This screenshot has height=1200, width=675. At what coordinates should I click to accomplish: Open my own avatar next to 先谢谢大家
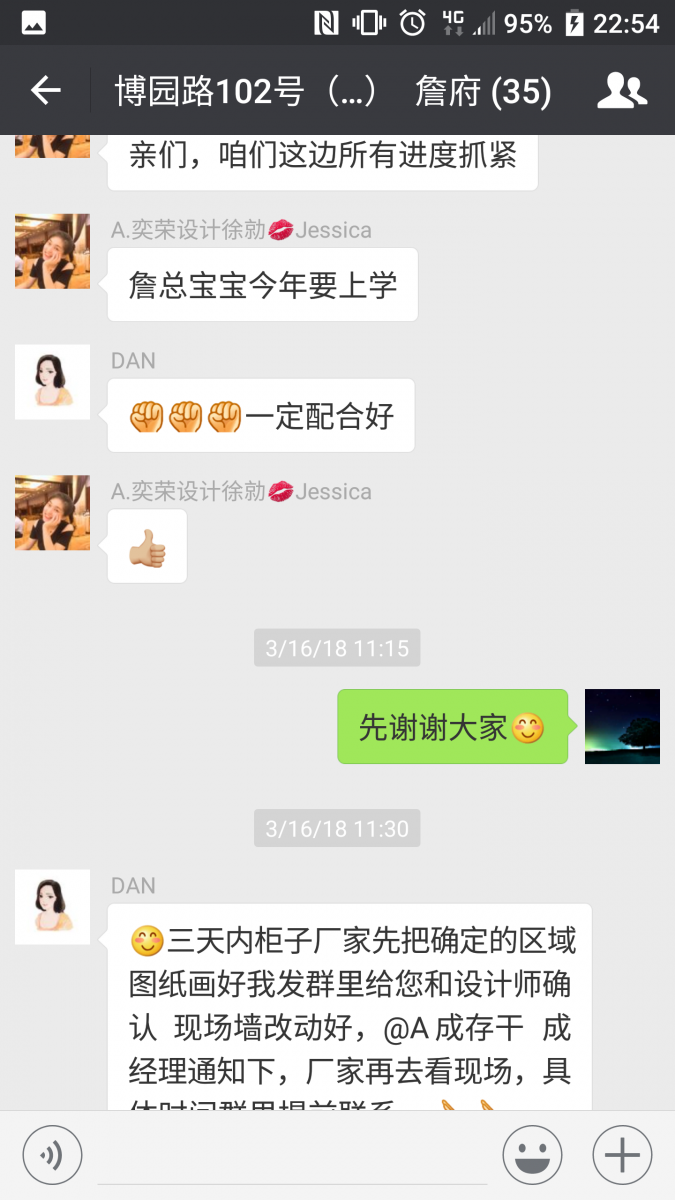[x=622, y=726]
